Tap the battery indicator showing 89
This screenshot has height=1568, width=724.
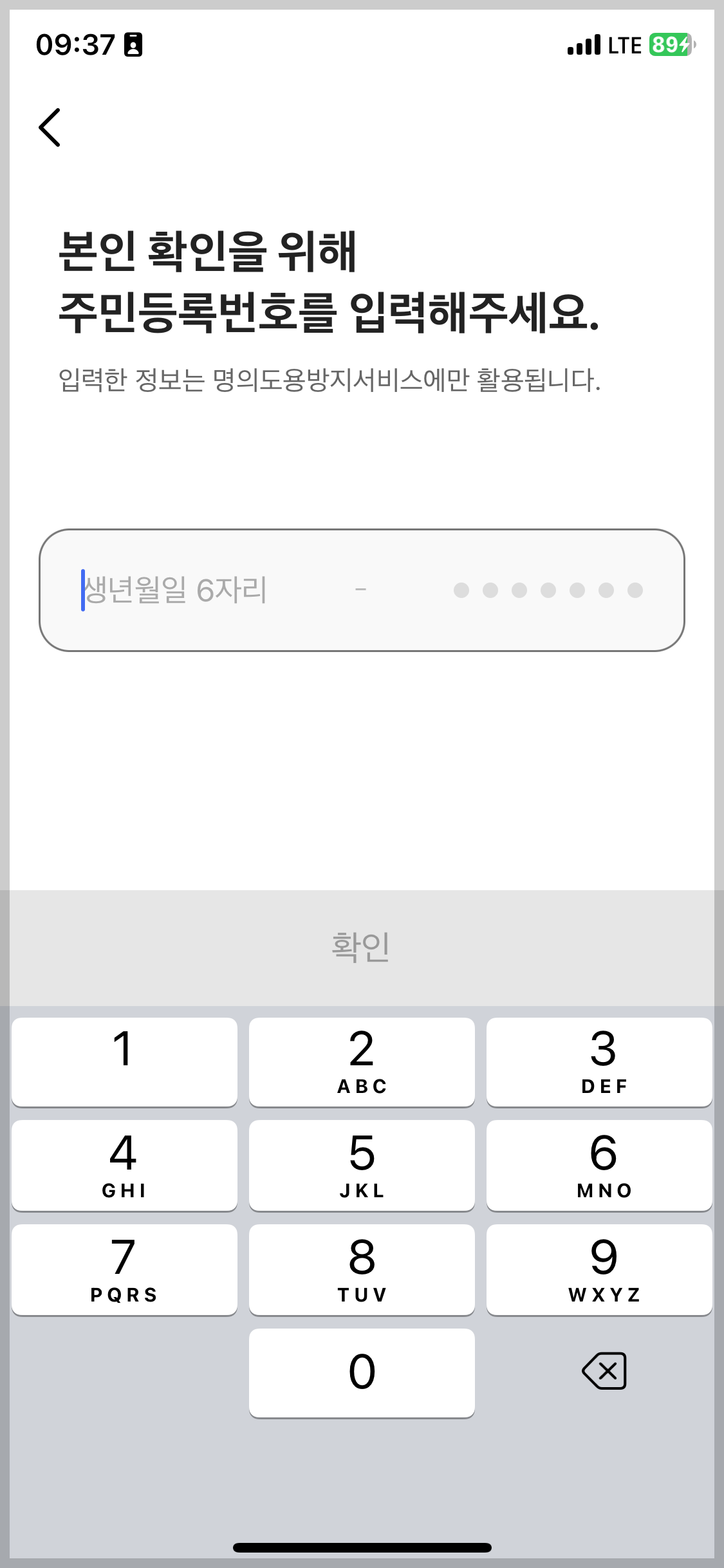[x=669, y=45]
